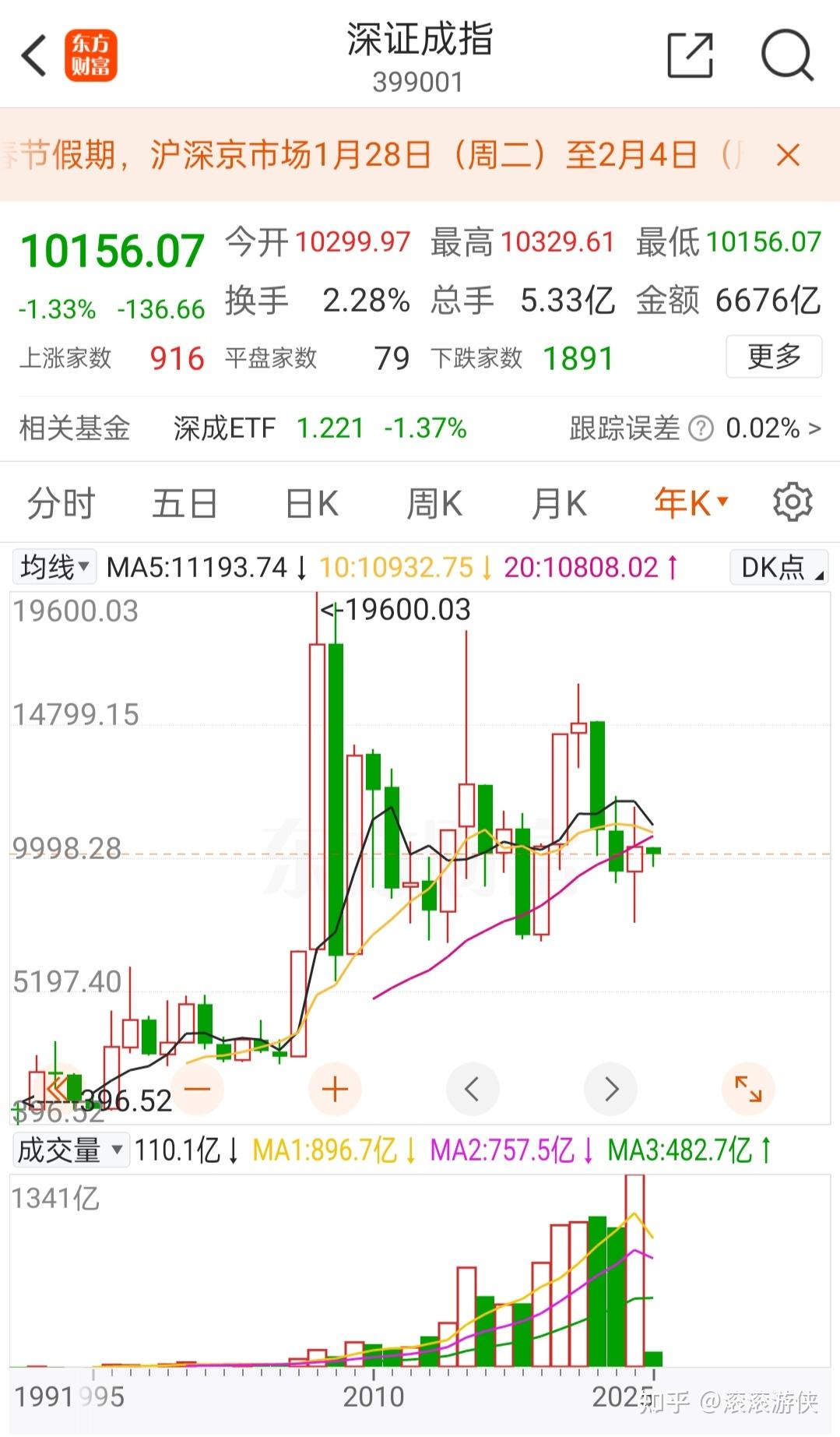Enter fullscreen chart mode
The height and width of the screenshot is (1437, 840).
point(748,1089)
